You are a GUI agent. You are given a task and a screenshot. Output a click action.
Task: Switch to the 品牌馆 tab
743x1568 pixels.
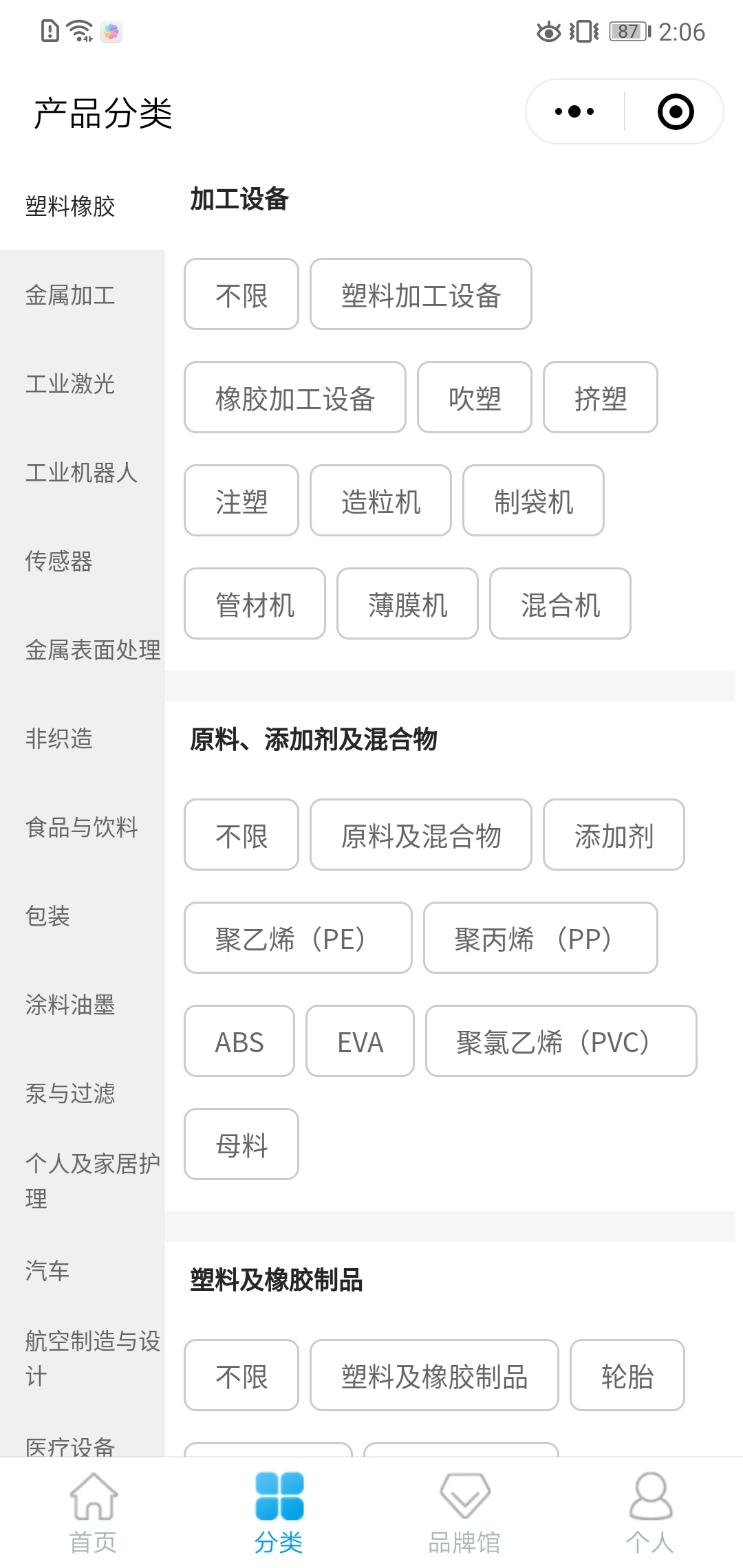point(464,1513)
